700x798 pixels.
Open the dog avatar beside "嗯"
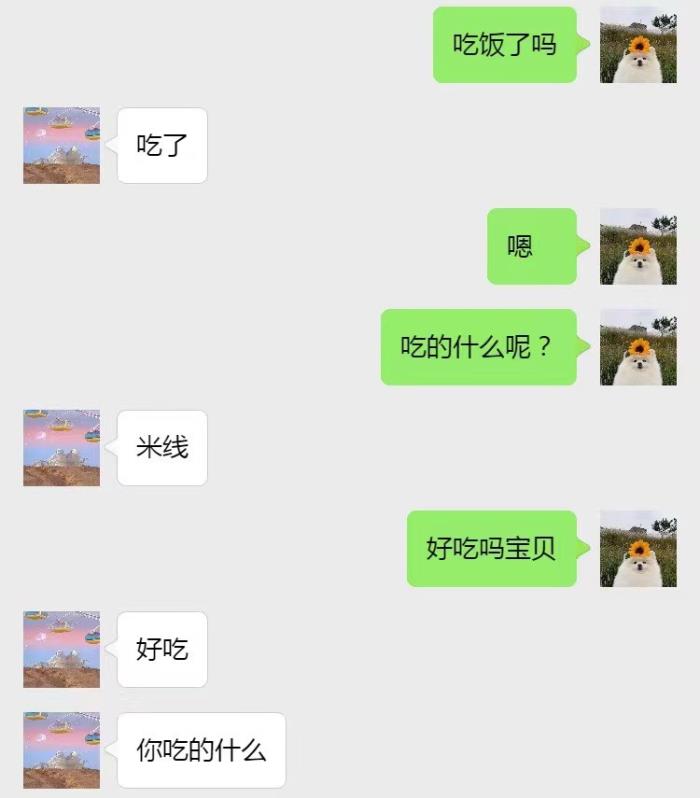638,246
